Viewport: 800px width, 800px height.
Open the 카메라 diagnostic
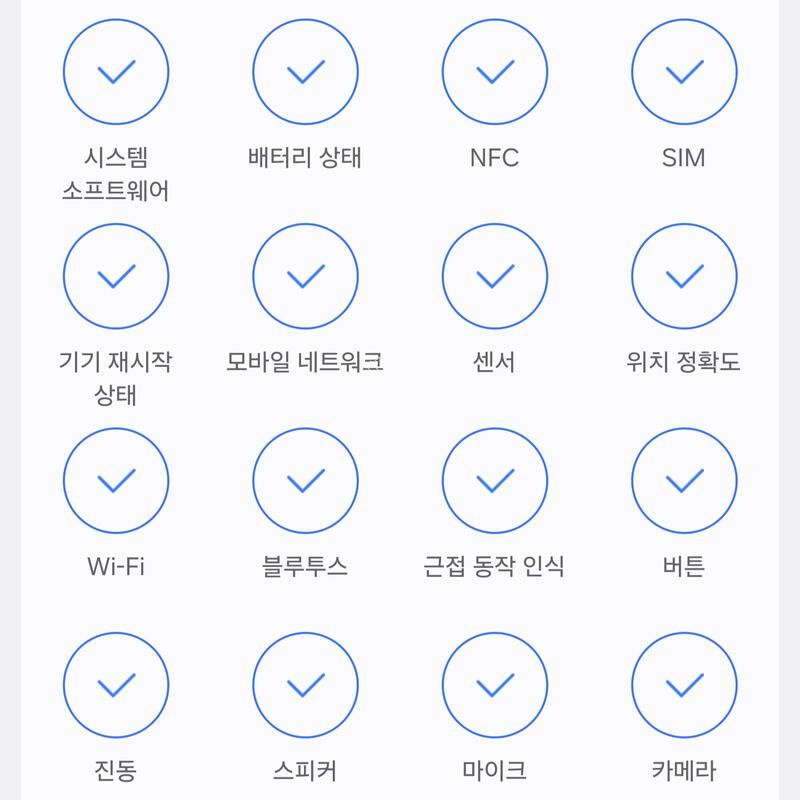[x=684, y=685]
